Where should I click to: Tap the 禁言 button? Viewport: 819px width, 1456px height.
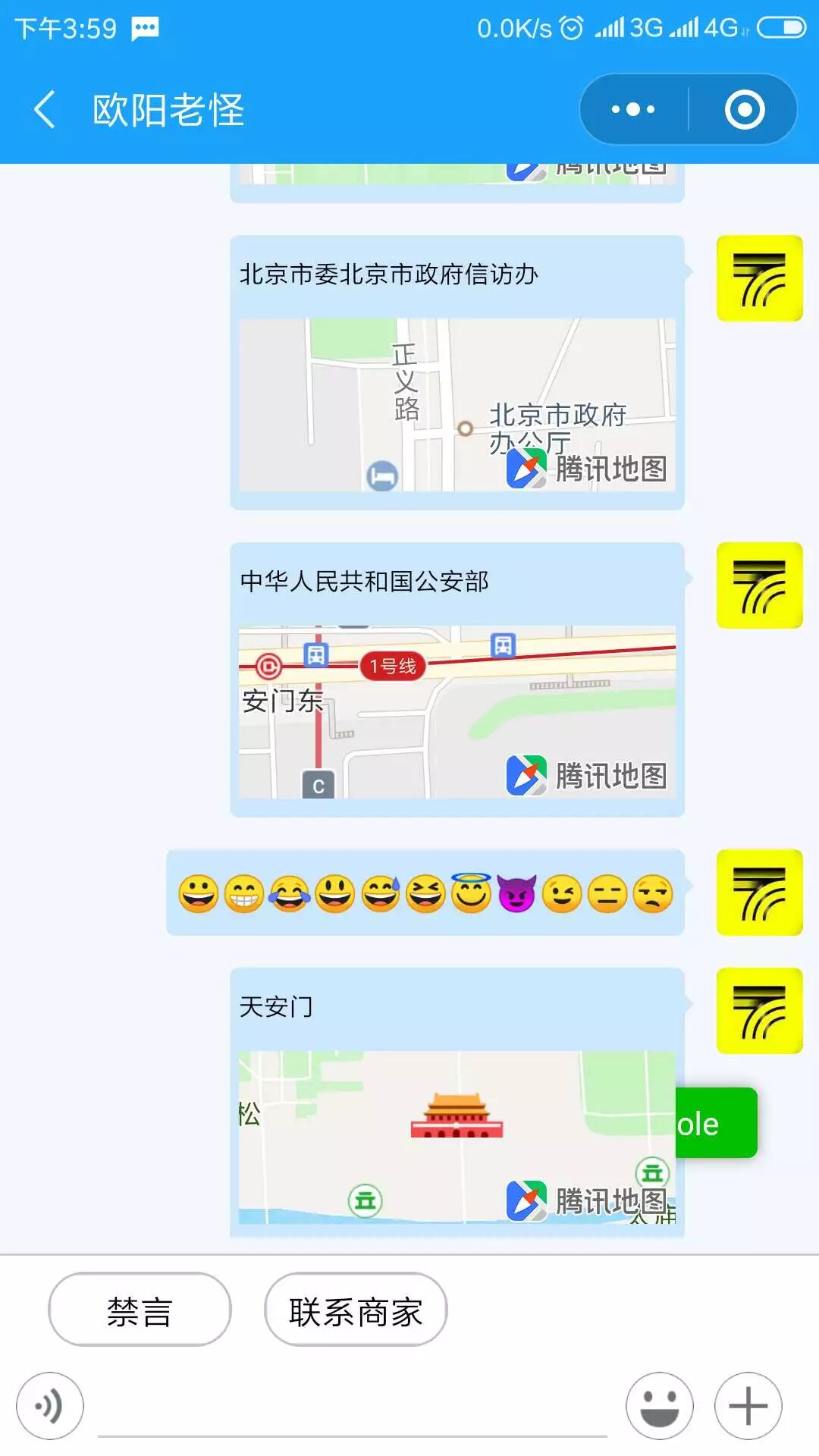point(140,1310)
